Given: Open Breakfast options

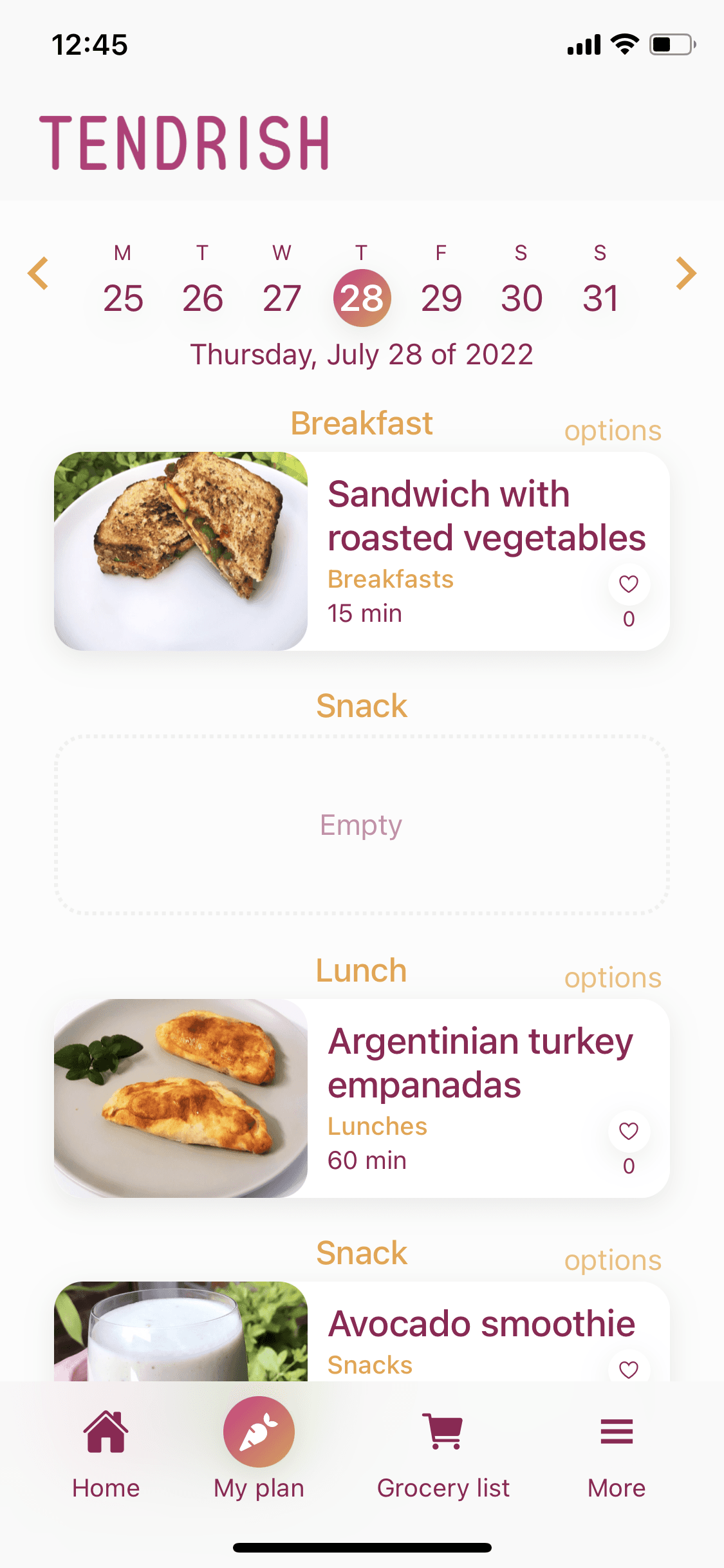Looking at the screenshot, I should coord(613,431).
